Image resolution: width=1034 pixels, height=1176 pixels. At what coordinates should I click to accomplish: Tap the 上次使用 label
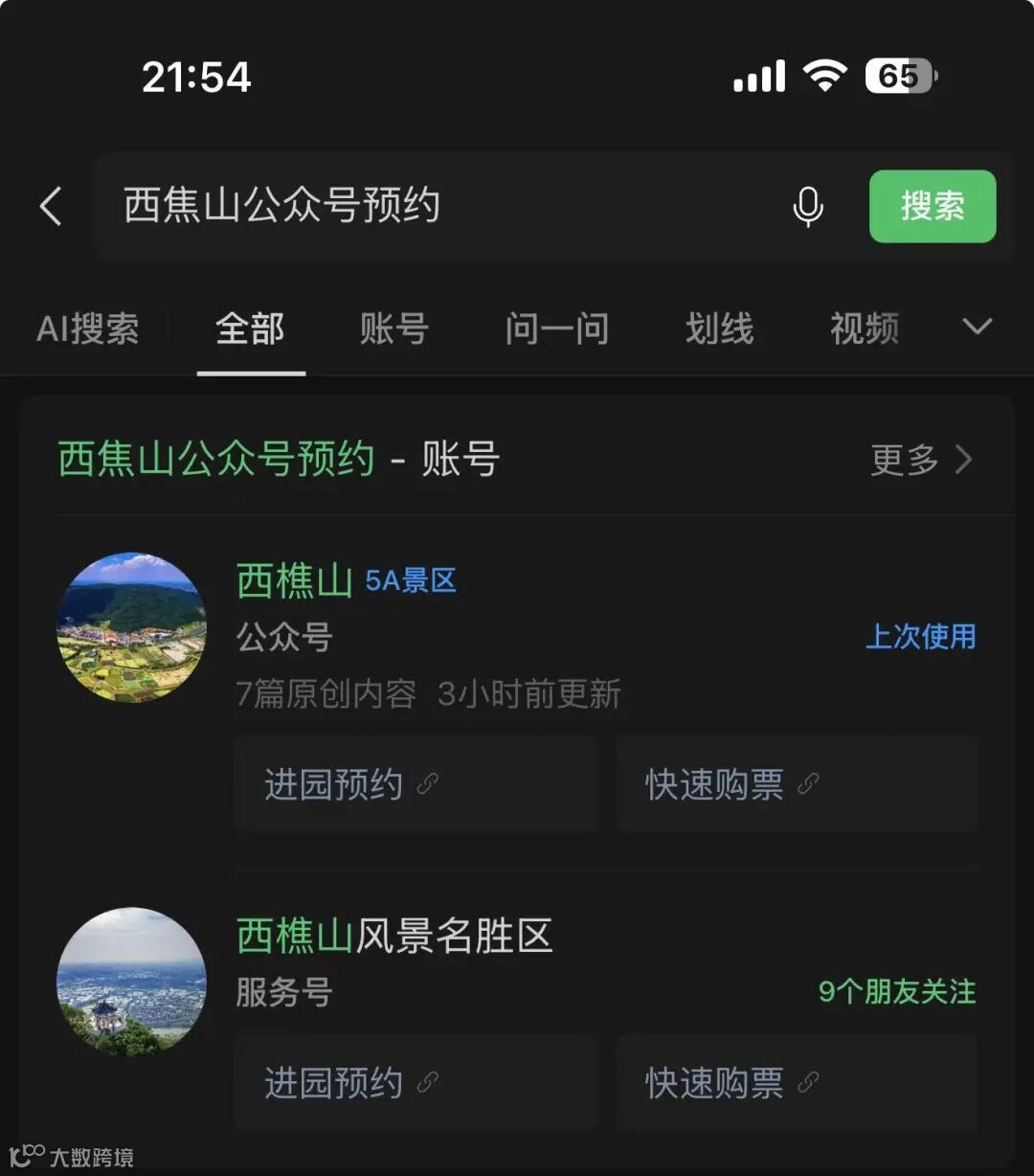pyautogui.click(x=922, y=637)
